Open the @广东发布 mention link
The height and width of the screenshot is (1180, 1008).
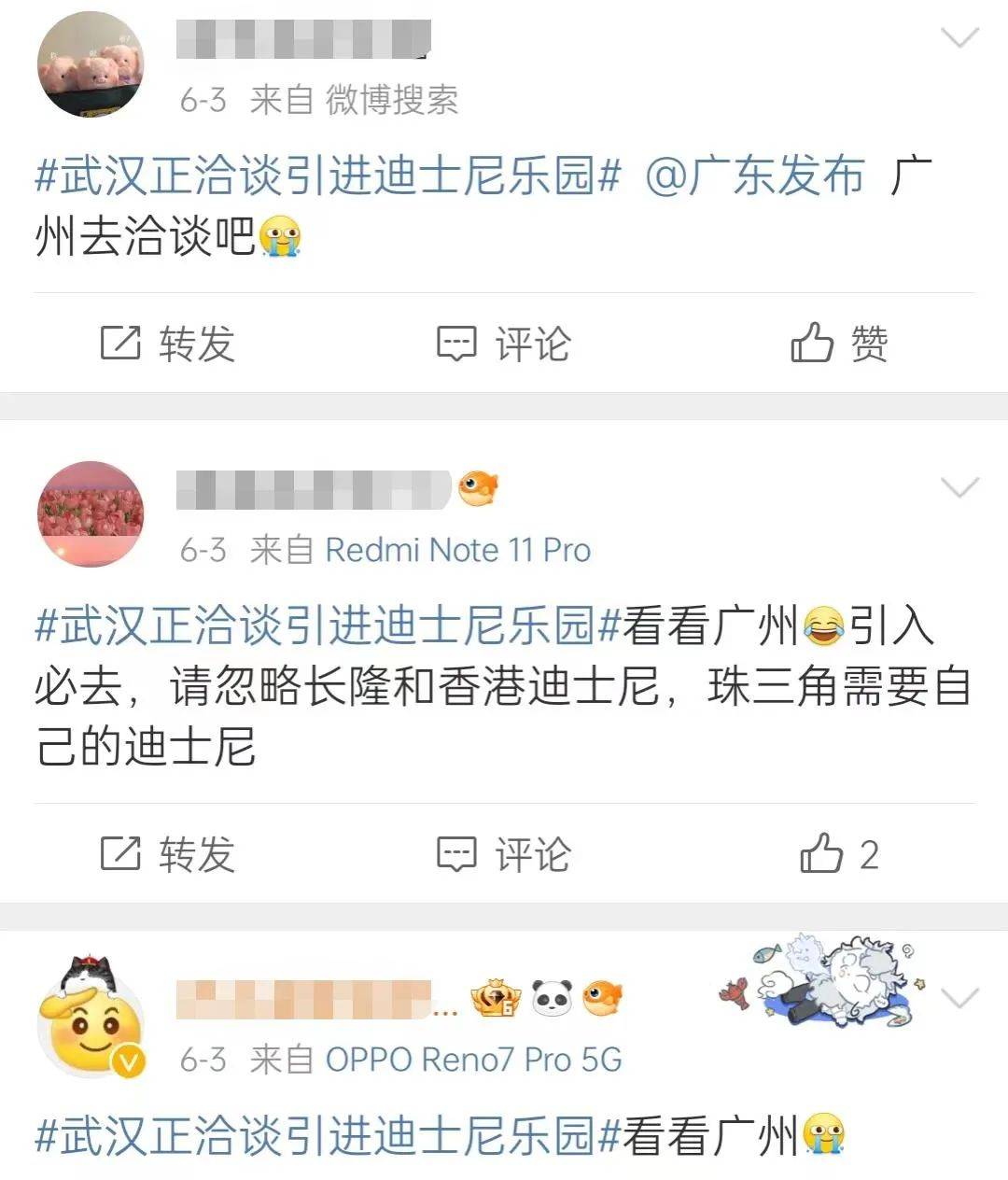pyautogui.click(x=754, y=176)
